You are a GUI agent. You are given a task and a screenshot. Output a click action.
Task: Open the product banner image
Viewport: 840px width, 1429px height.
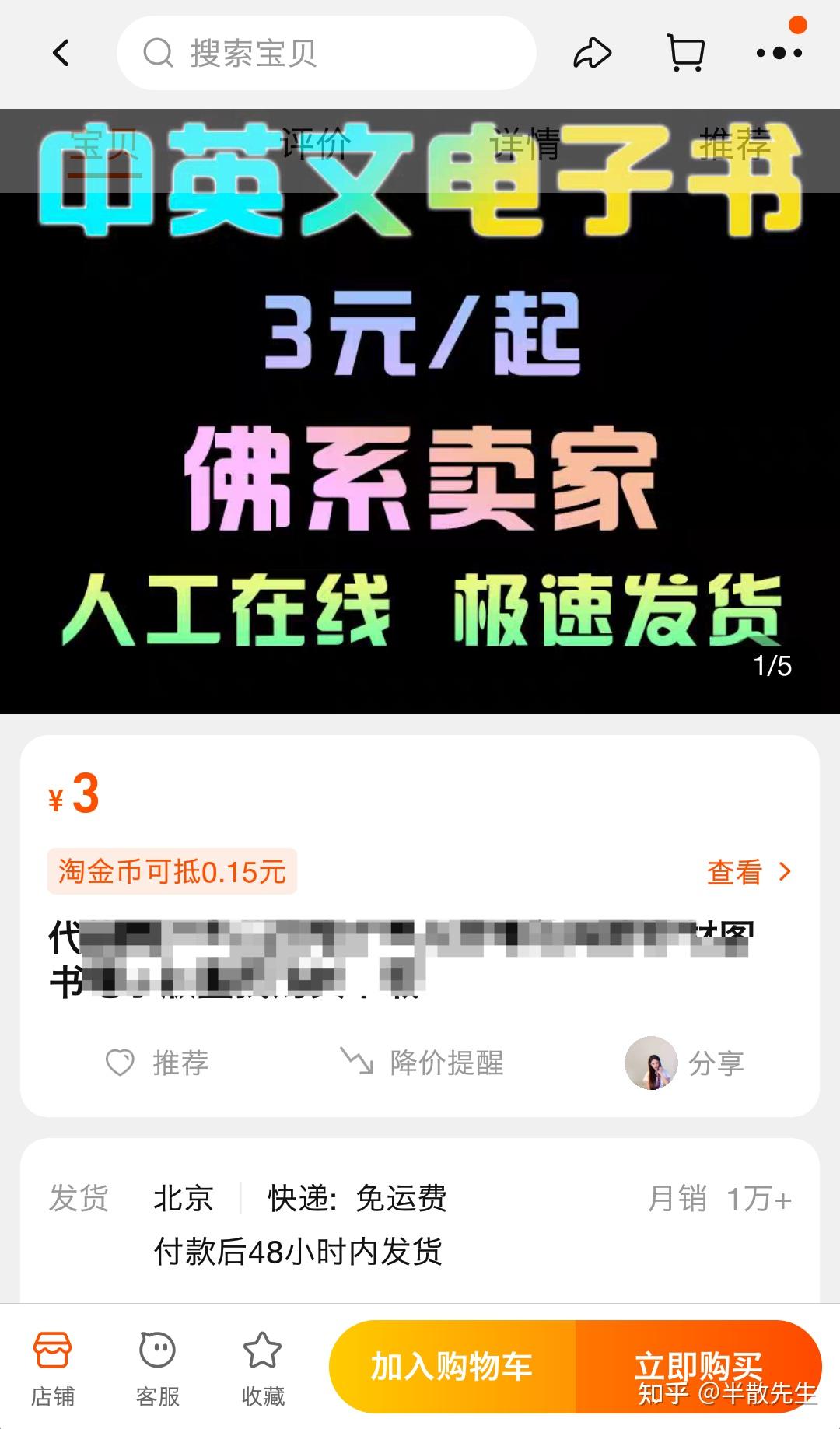[420, 451]
